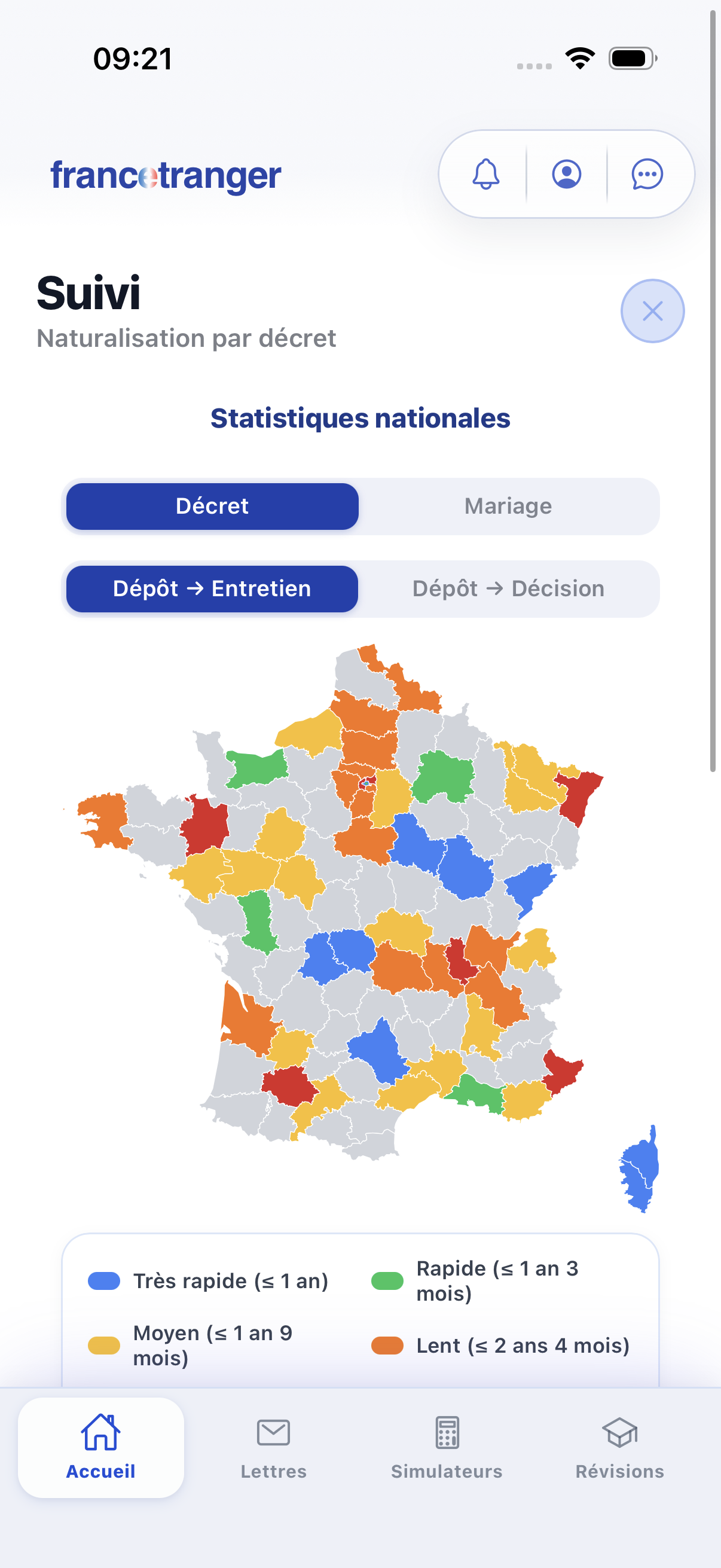Viewport: 721px width, 1568px height.
Task: Keep Décret mode selected
Action: coord(212,506)
